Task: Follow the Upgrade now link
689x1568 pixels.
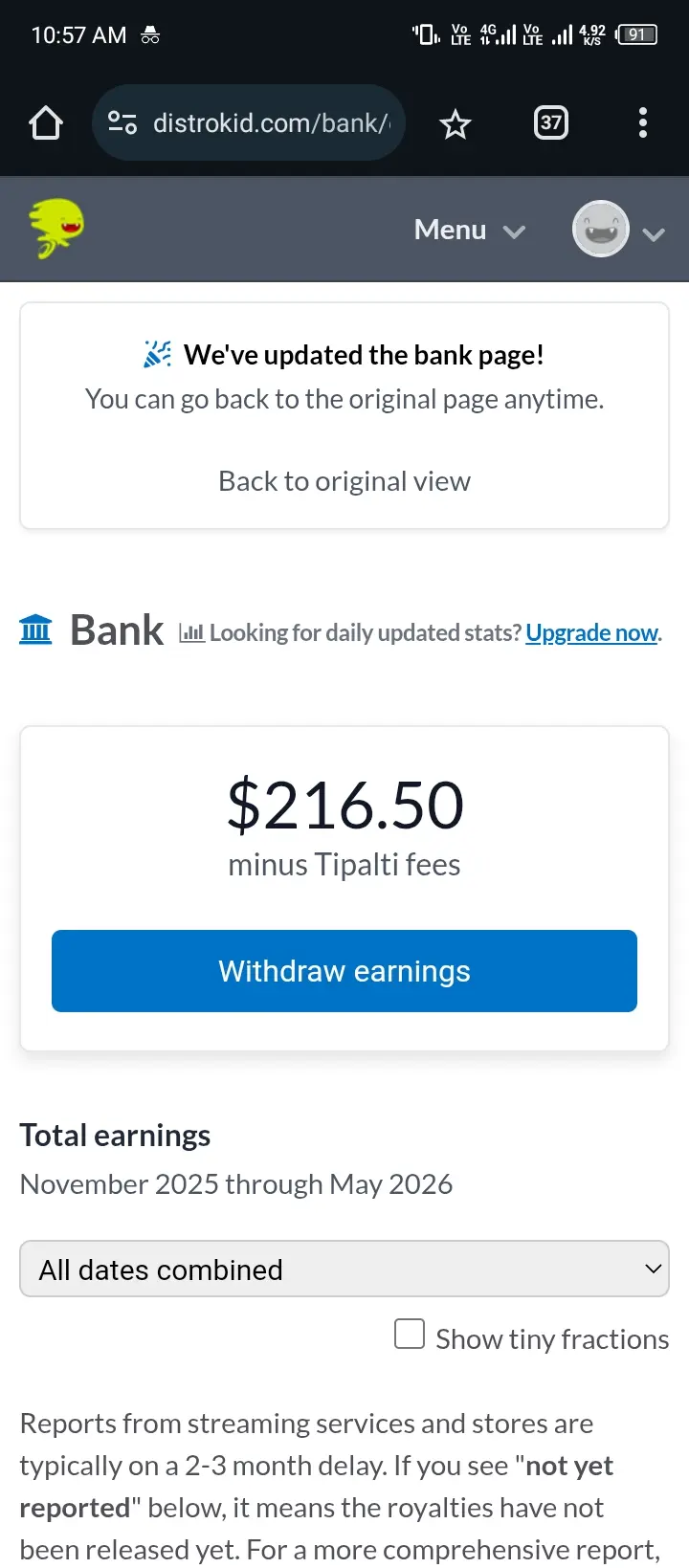Action: pos(591,633)
